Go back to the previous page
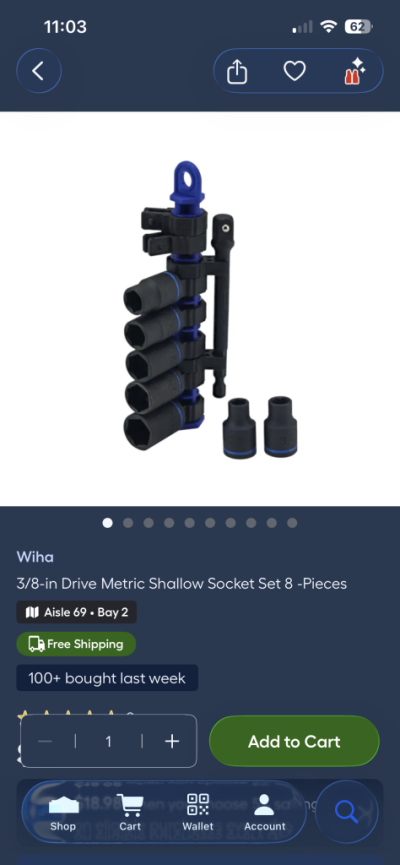The height and width of the screenshot is (865, 400). tap(39, 71)
